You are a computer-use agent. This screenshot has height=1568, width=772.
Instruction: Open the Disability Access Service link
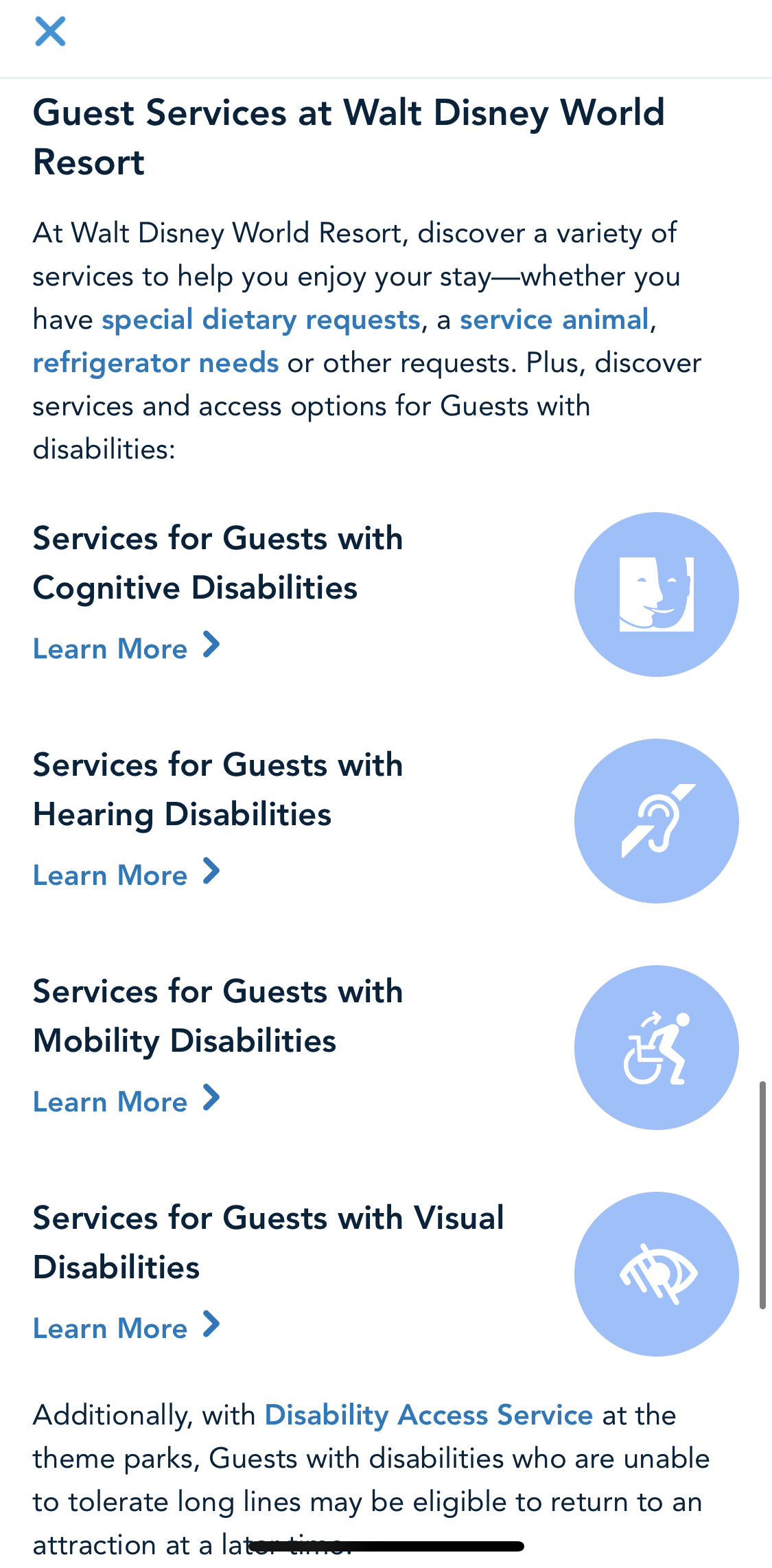pos(428,1415)
